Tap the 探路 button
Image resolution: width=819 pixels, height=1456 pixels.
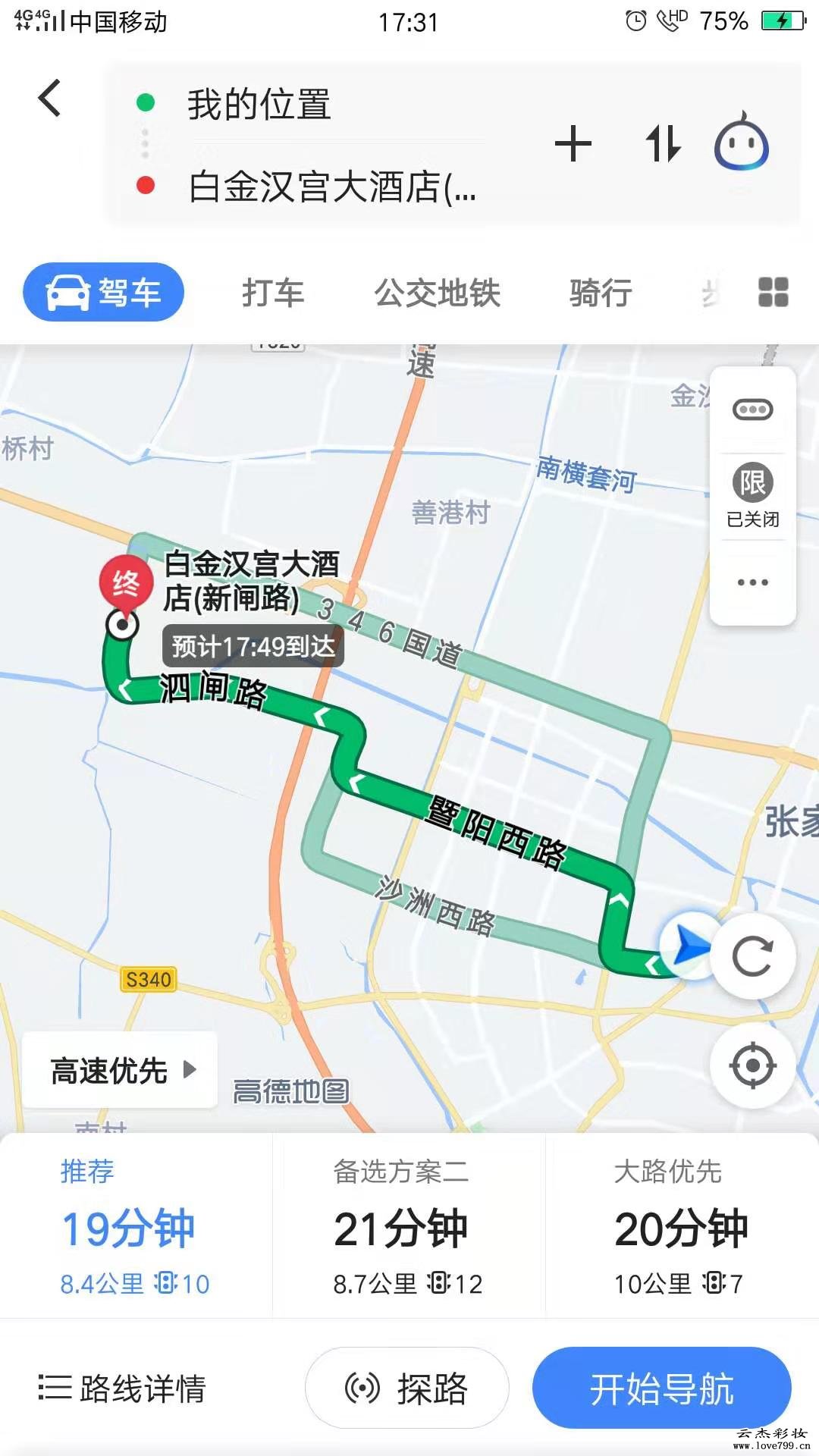(407, 1389)
